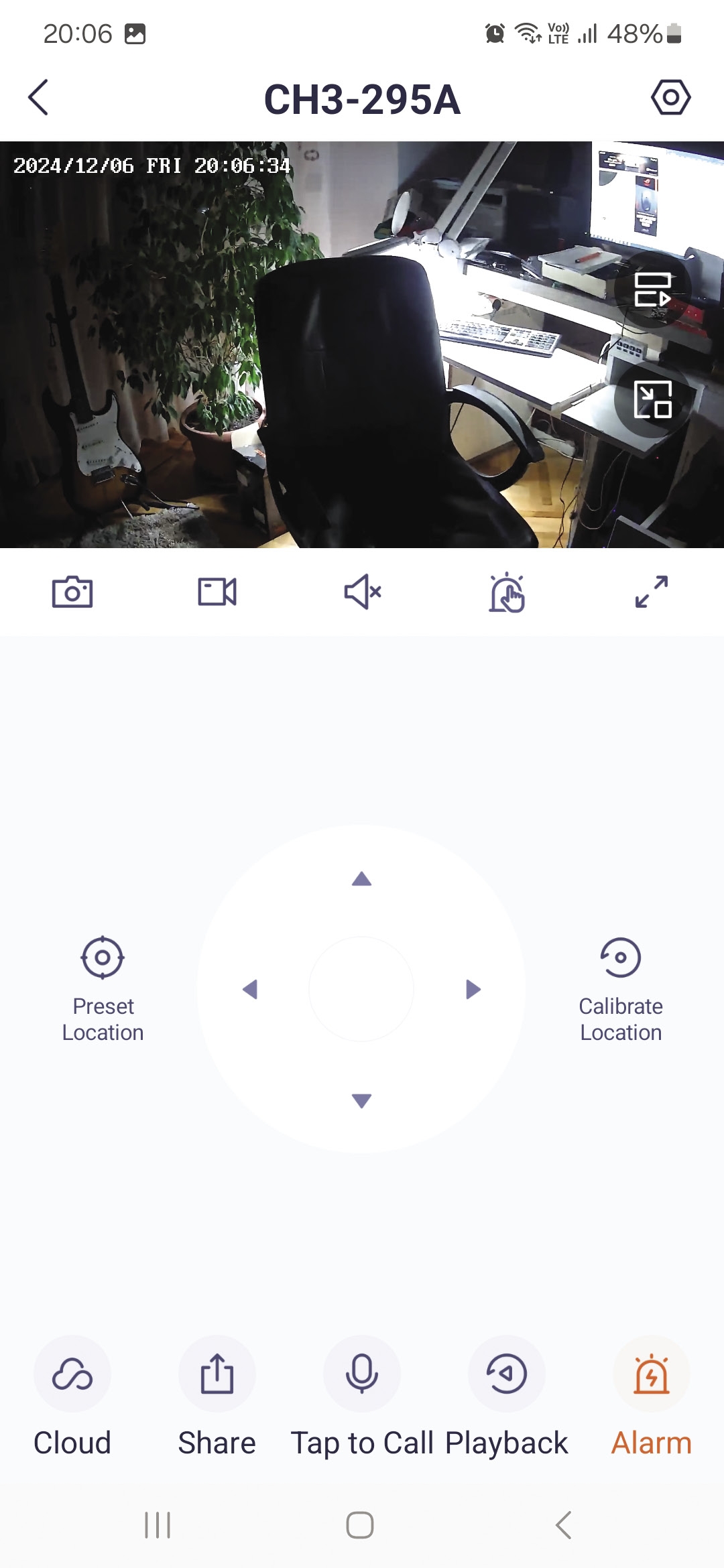Open Preset Location
724x1568 pixels.
[x=103, y=989]
